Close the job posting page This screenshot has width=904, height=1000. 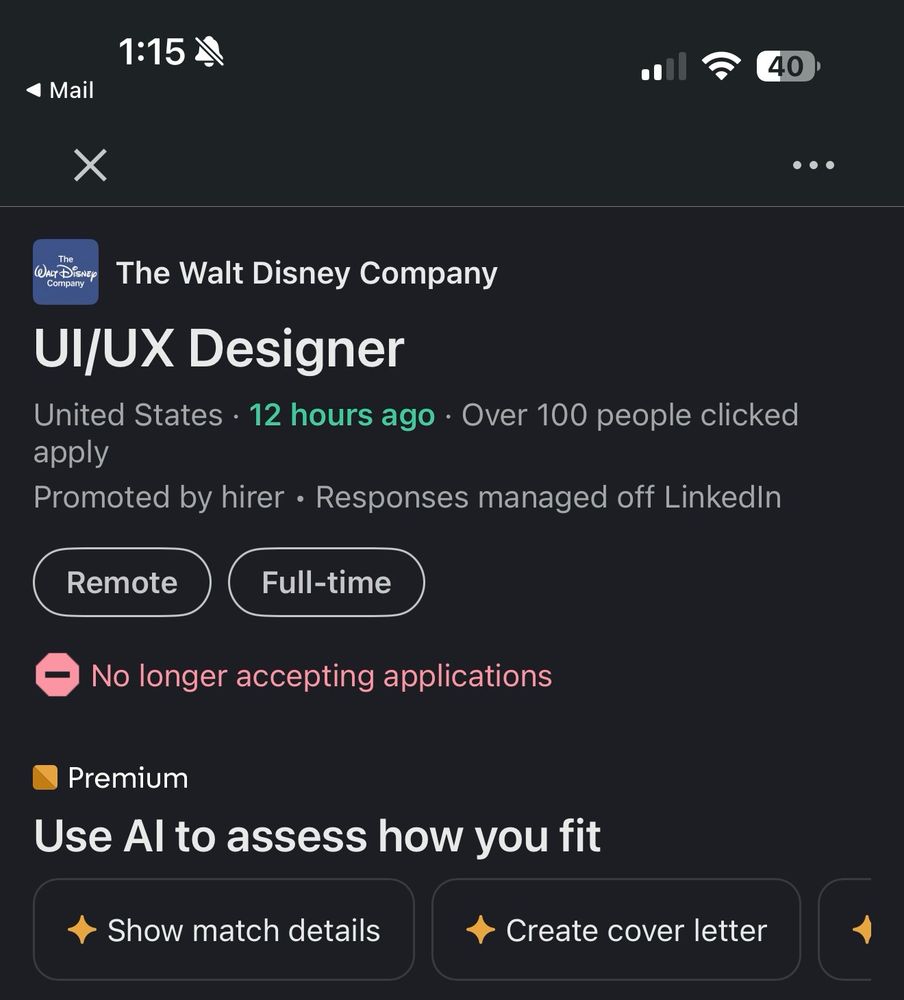pos(90,165)
